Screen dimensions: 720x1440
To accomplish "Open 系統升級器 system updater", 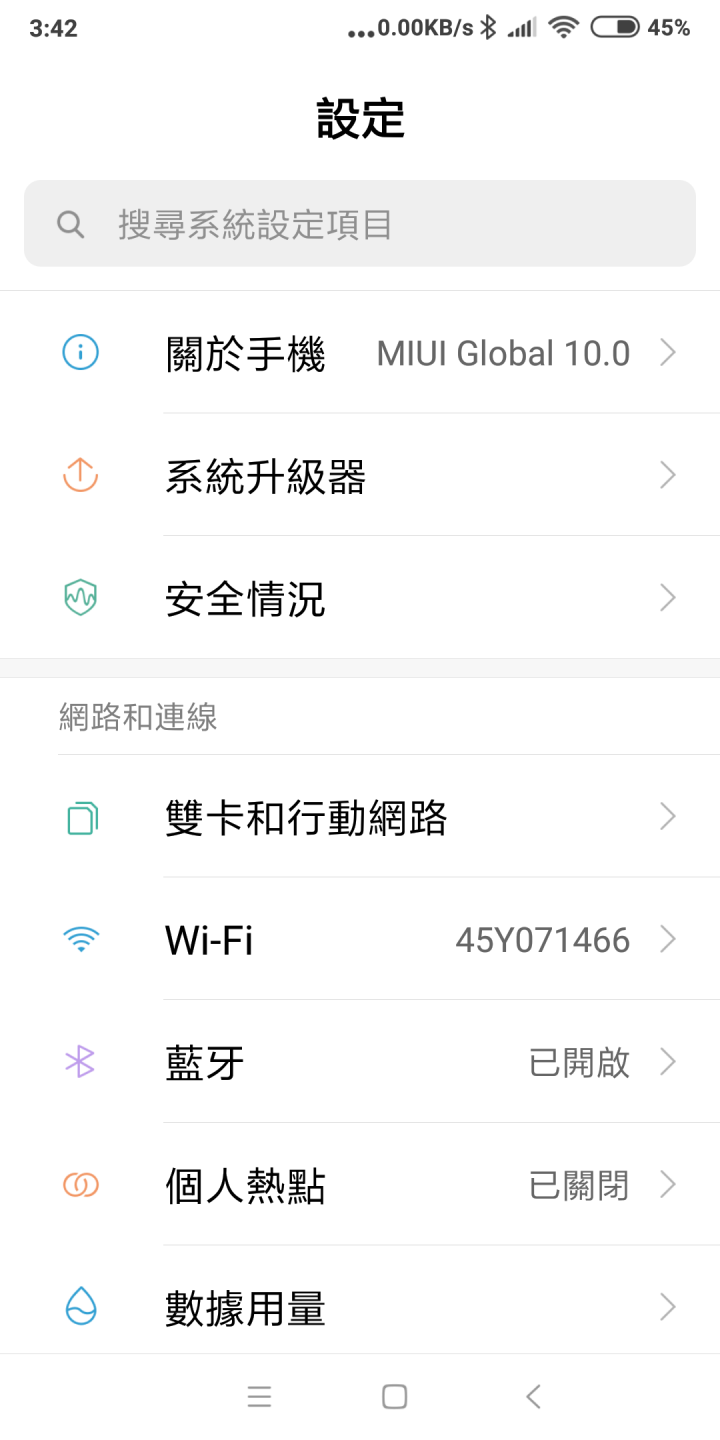I will pyautogui.click(x=360, y=475).
